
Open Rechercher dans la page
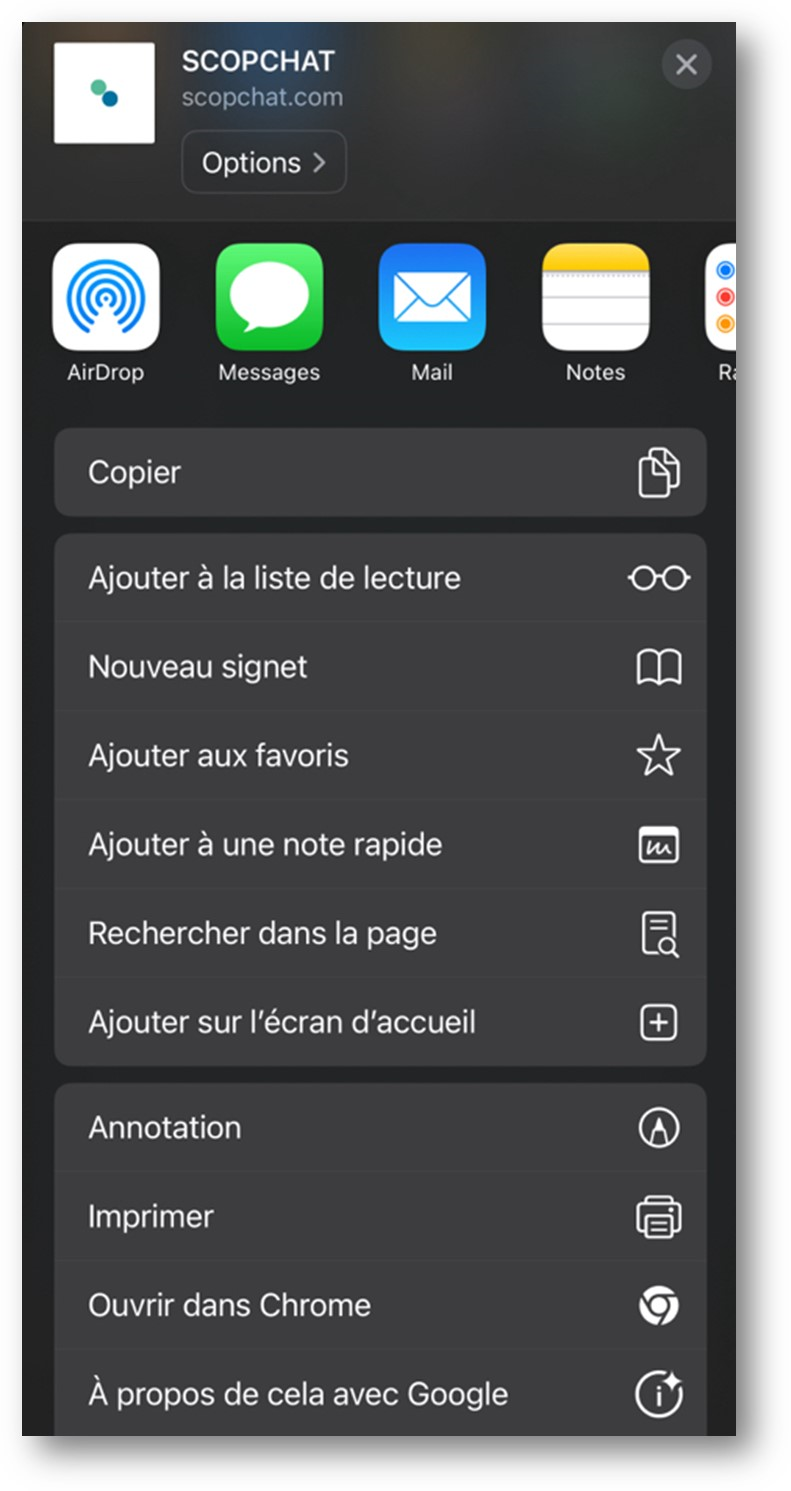(380, 934)
